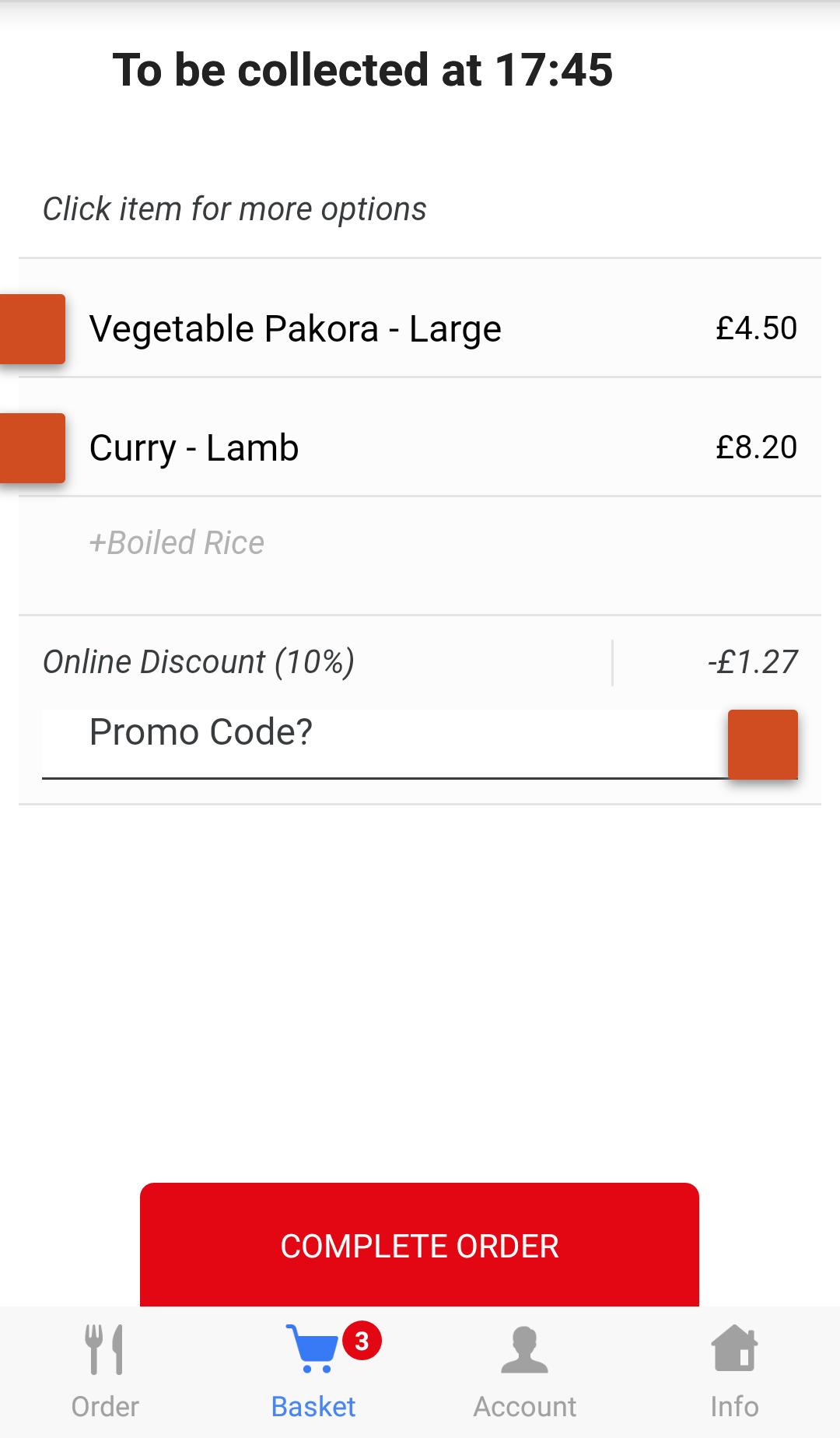Tap COMPLETE ORDER

419,1245
